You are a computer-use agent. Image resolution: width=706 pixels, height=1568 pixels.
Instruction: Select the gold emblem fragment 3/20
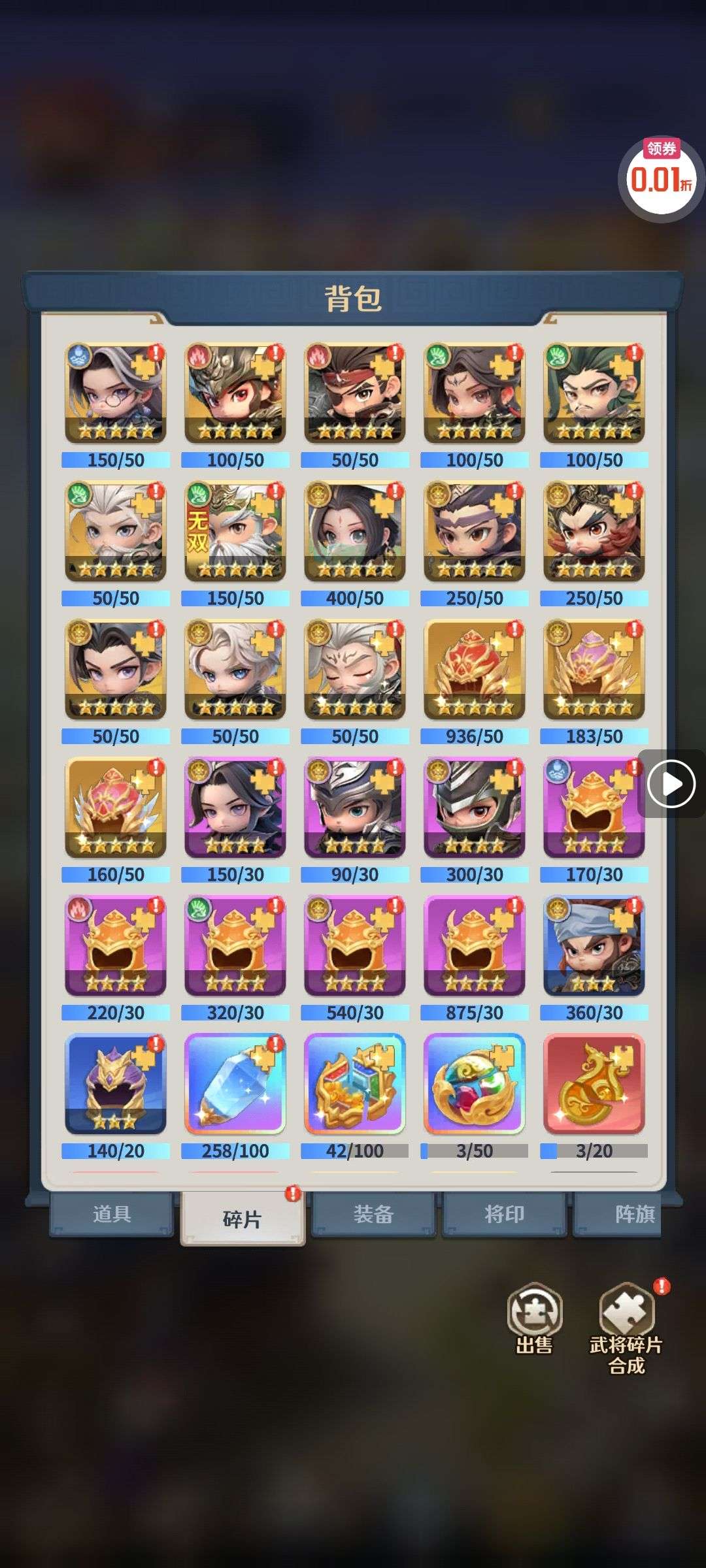594,1084
